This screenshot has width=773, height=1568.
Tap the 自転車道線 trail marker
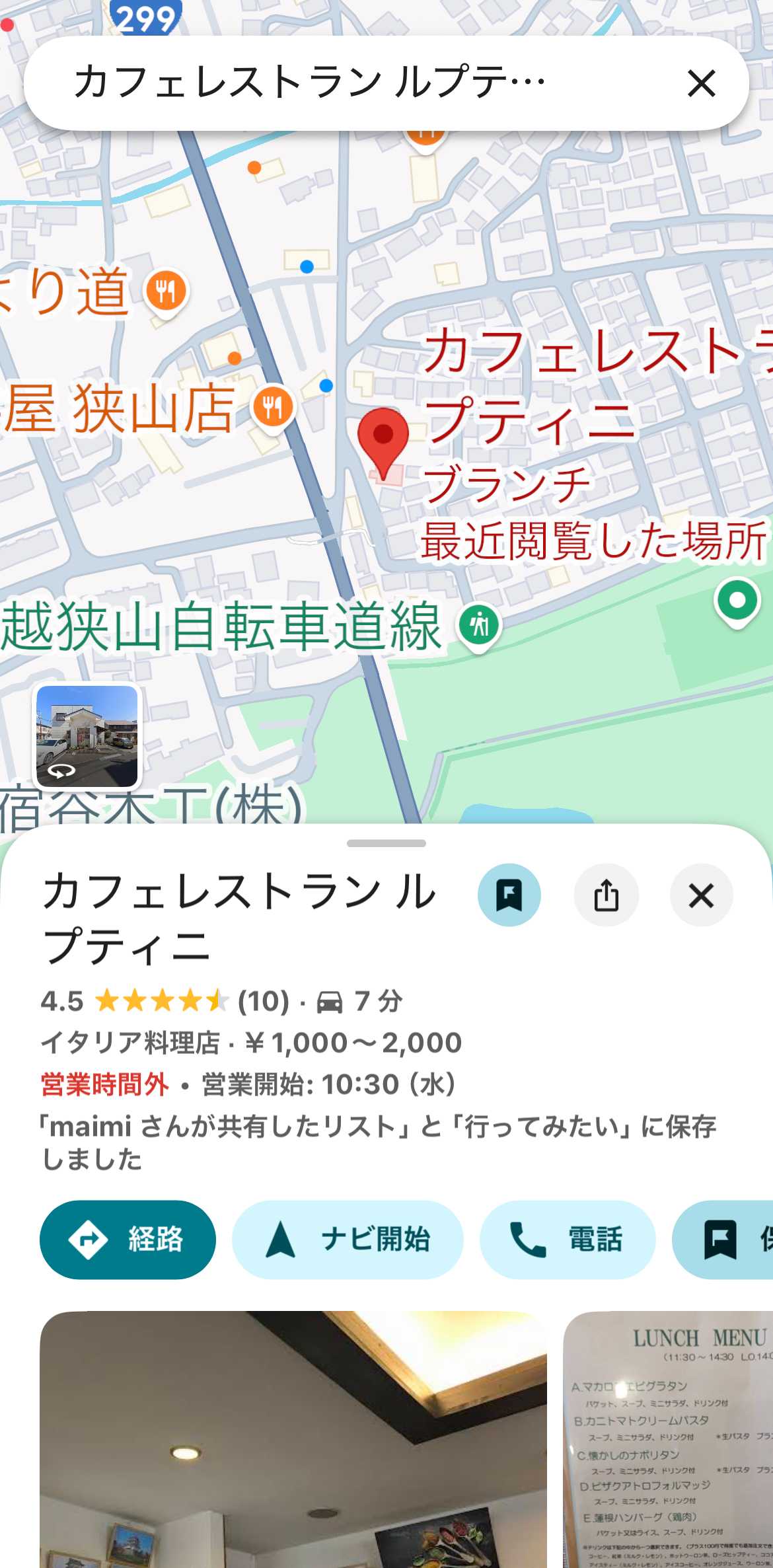tap(480, 625)
